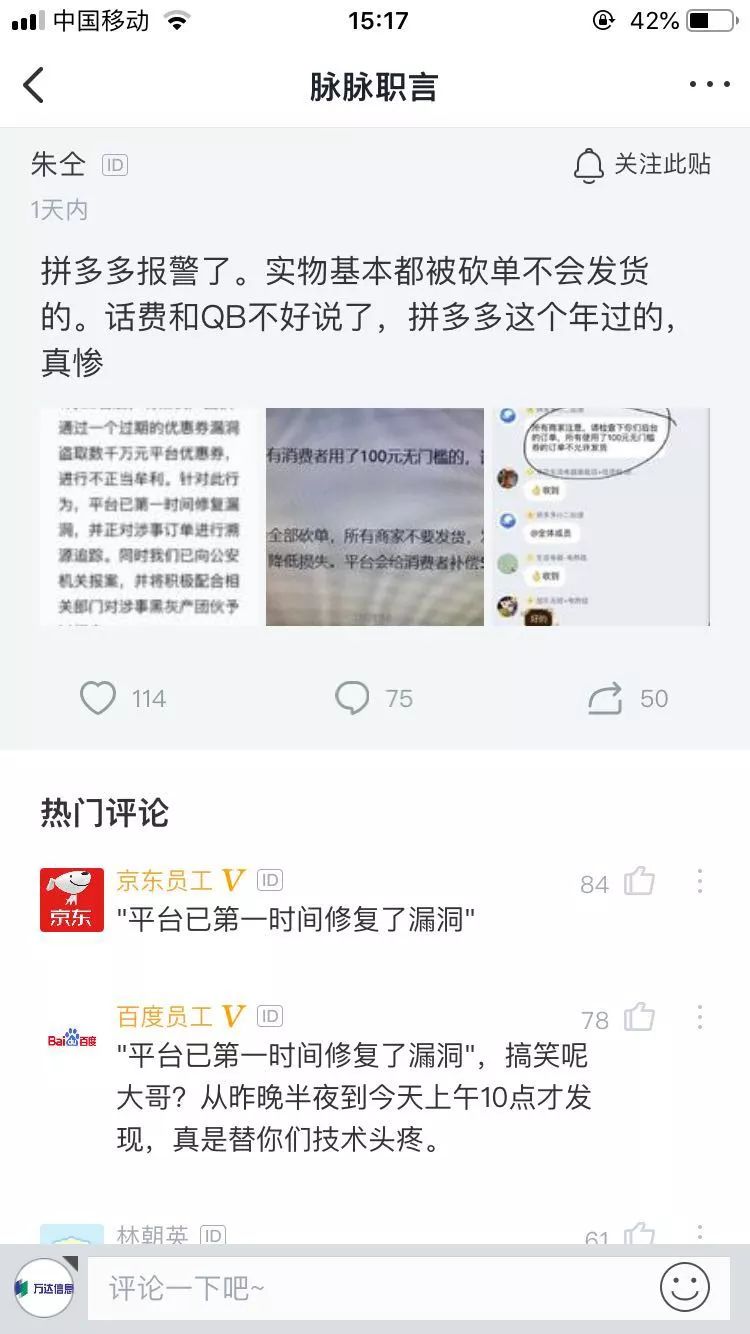Tap the 京东 avatar thumbnail

tap(70, 897)
